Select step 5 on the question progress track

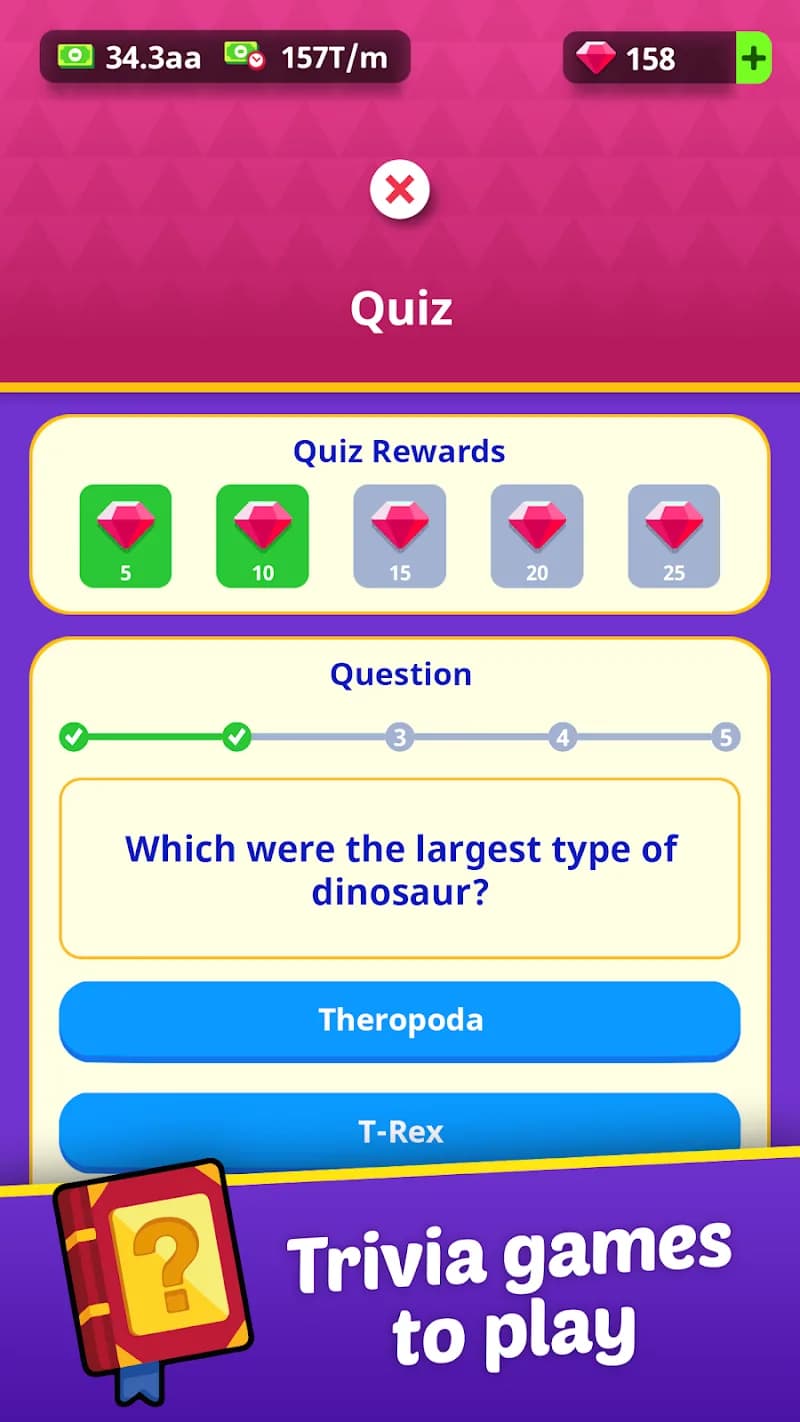(x=726, y=738)
